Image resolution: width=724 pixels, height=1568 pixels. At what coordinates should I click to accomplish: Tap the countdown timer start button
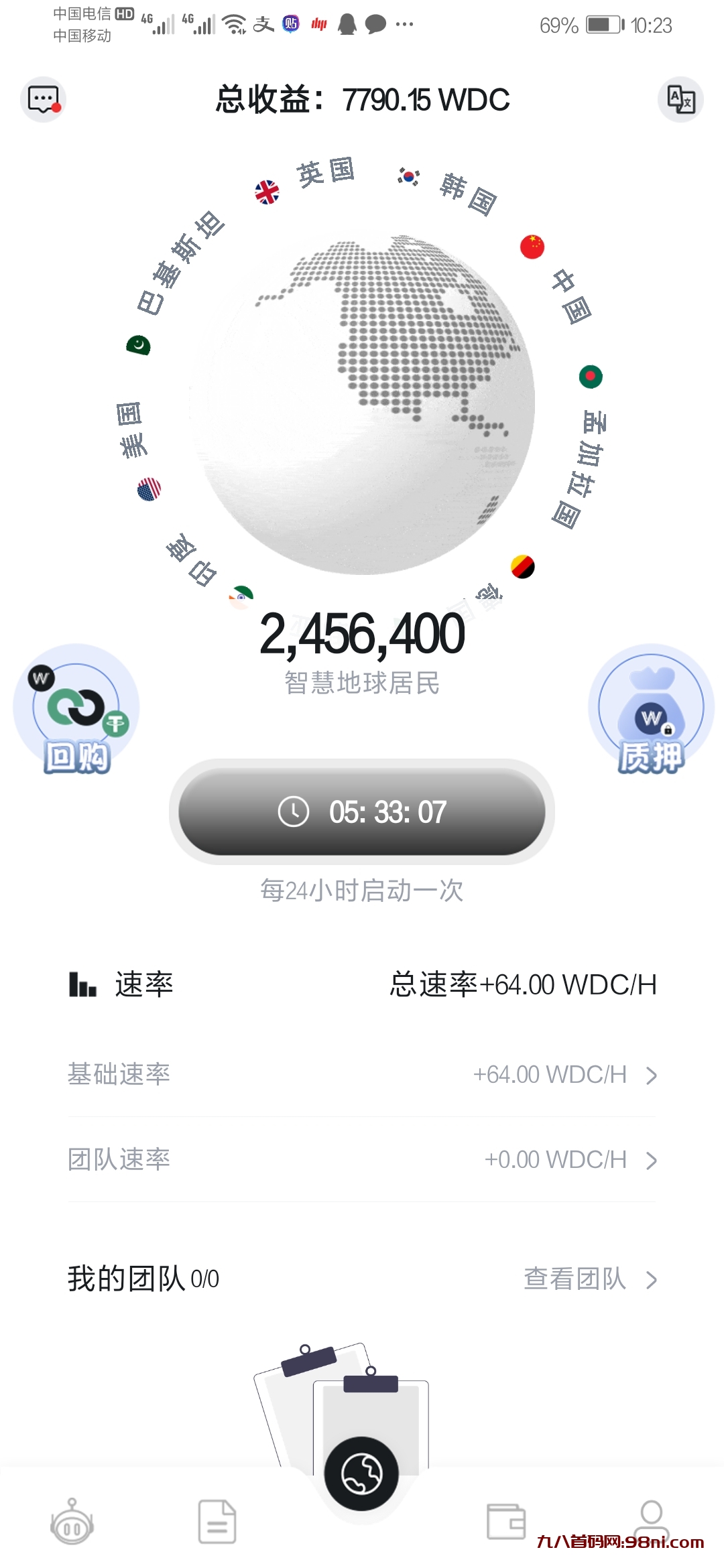362,811
